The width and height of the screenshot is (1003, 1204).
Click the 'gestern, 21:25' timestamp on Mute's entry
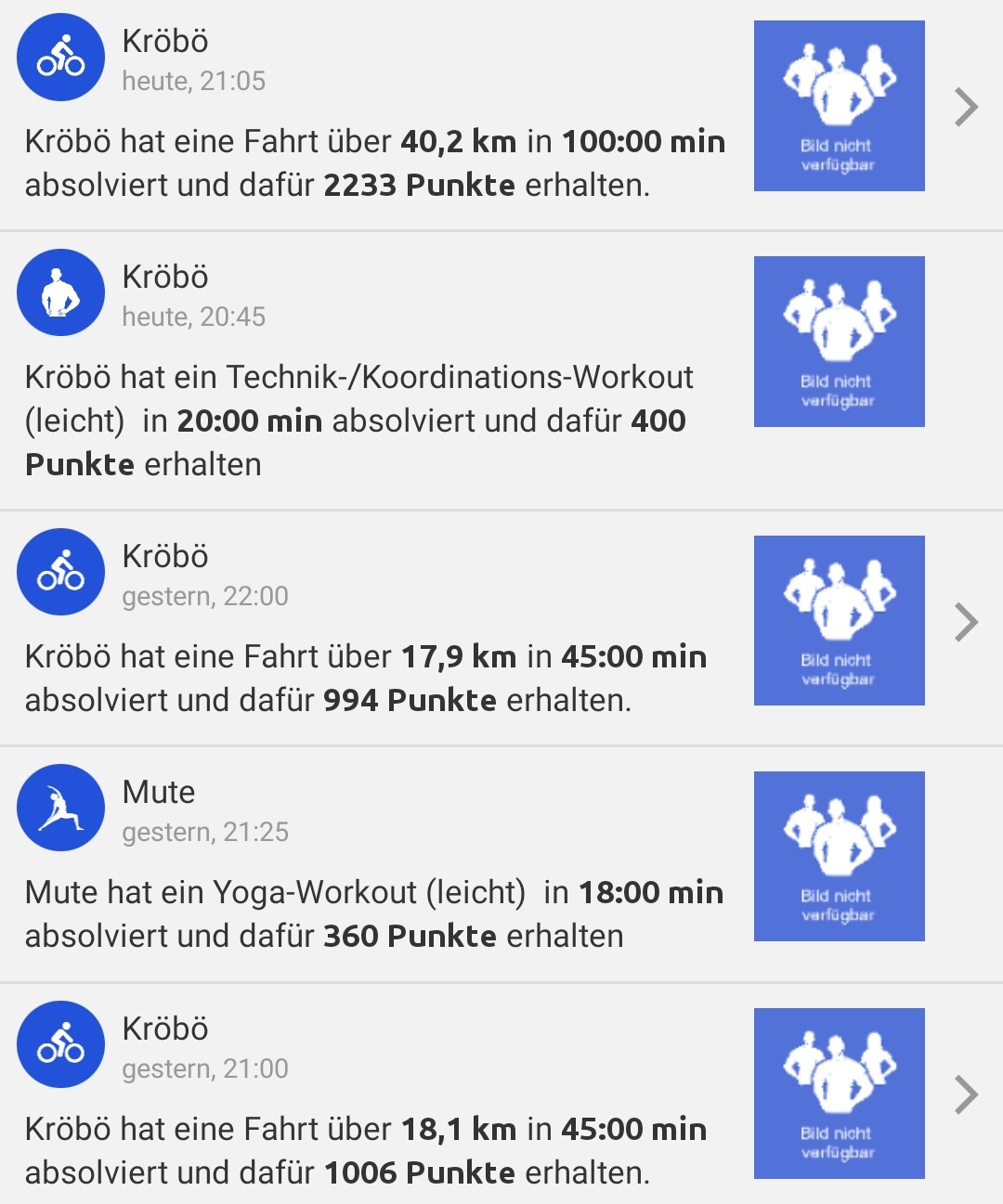pyautogui.click(x=205, y=834)
